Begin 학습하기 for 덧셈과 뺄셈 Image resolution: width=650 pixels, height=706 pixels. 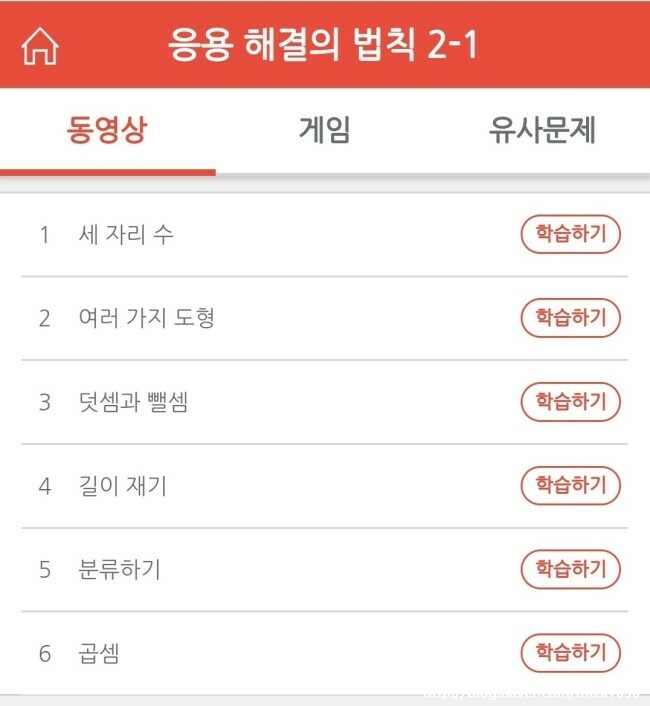tap(570, 402)
